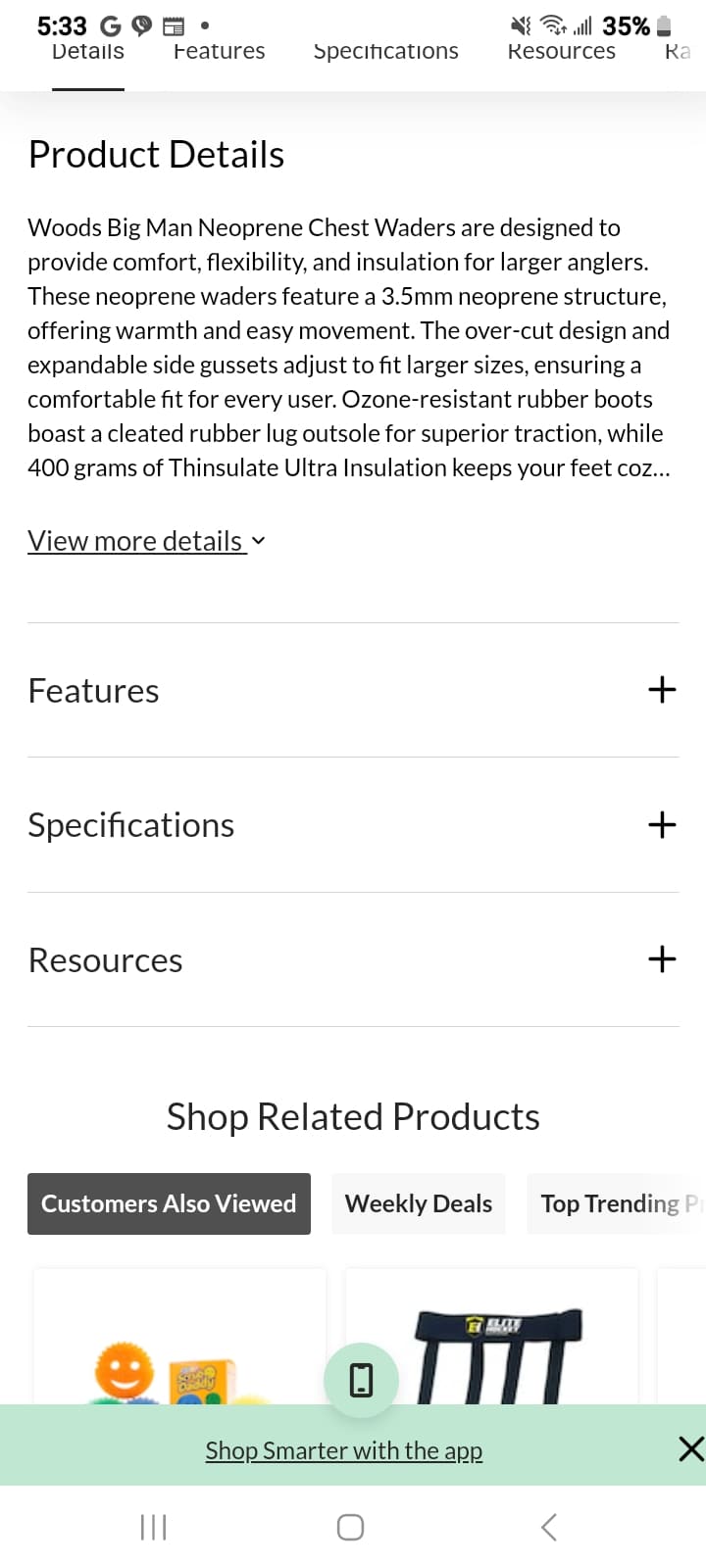
Task: Open recent apps from navigation bar
Action: coord(154,1527)
